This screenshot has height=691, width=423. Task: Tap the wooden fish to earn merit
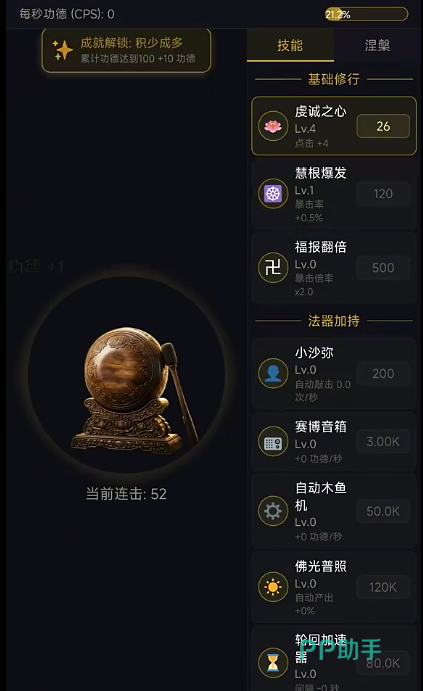pos(127,376)
